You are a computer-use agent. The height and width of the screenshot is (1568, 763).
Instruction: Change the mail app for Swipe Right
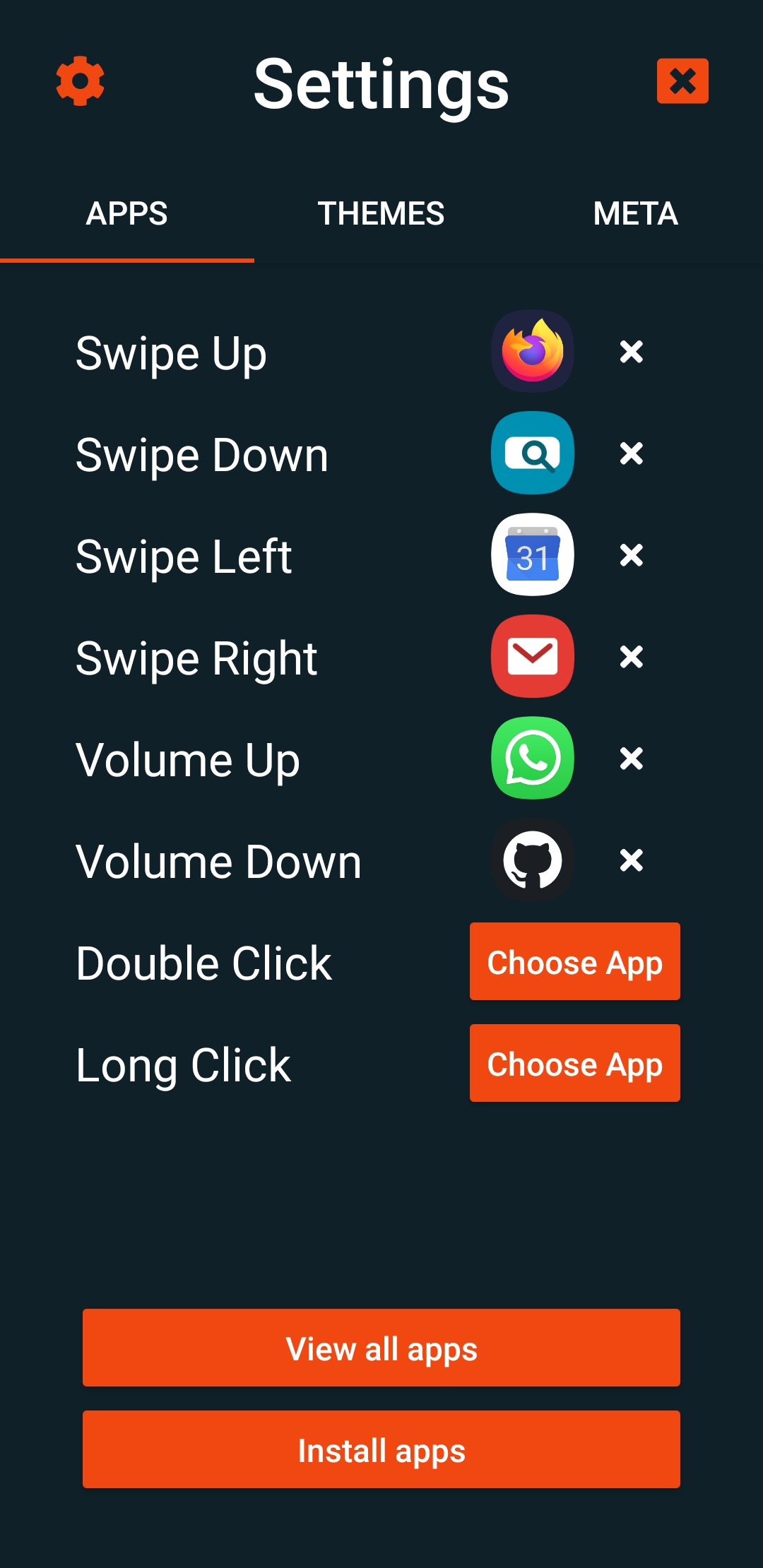[533, 656]
